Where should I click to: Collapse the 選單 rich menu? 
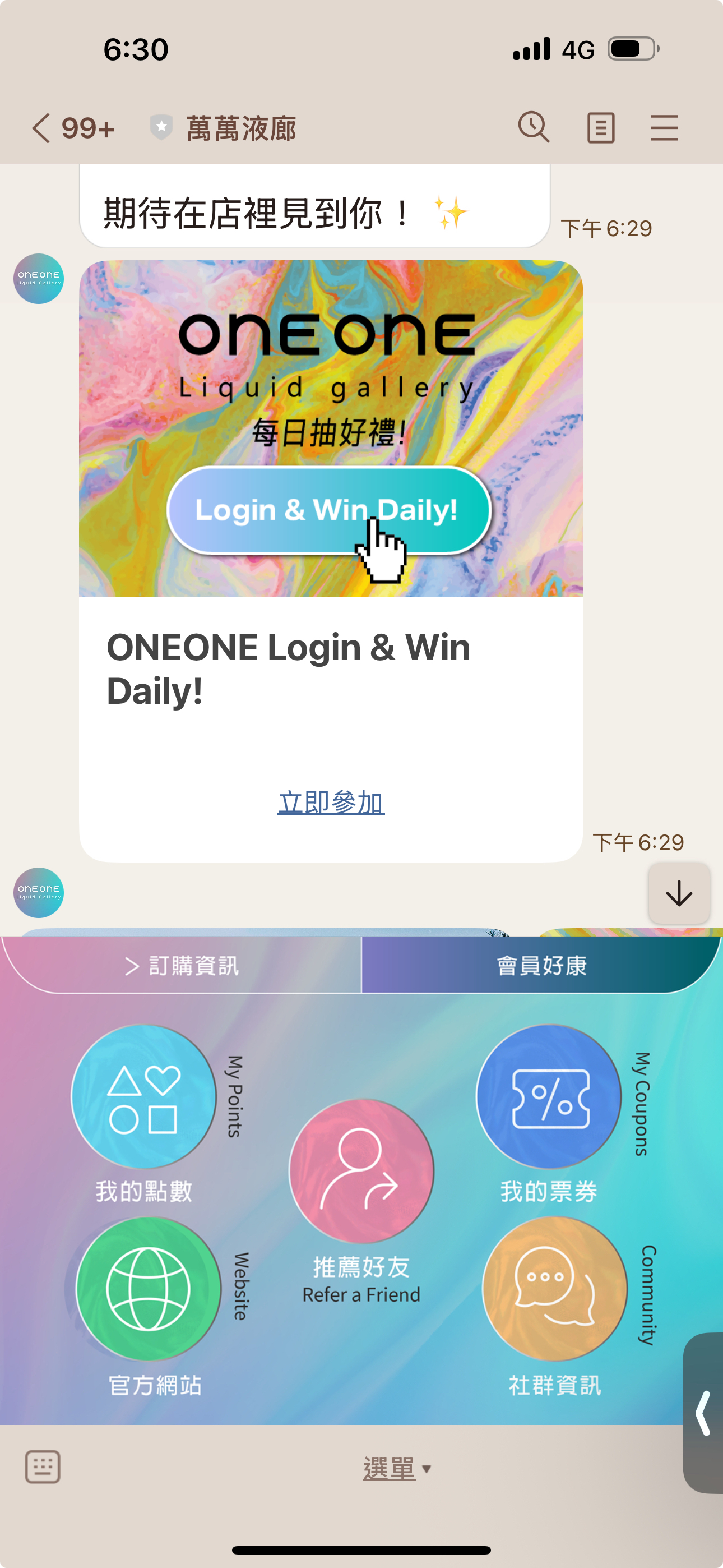pos(396,1468)
